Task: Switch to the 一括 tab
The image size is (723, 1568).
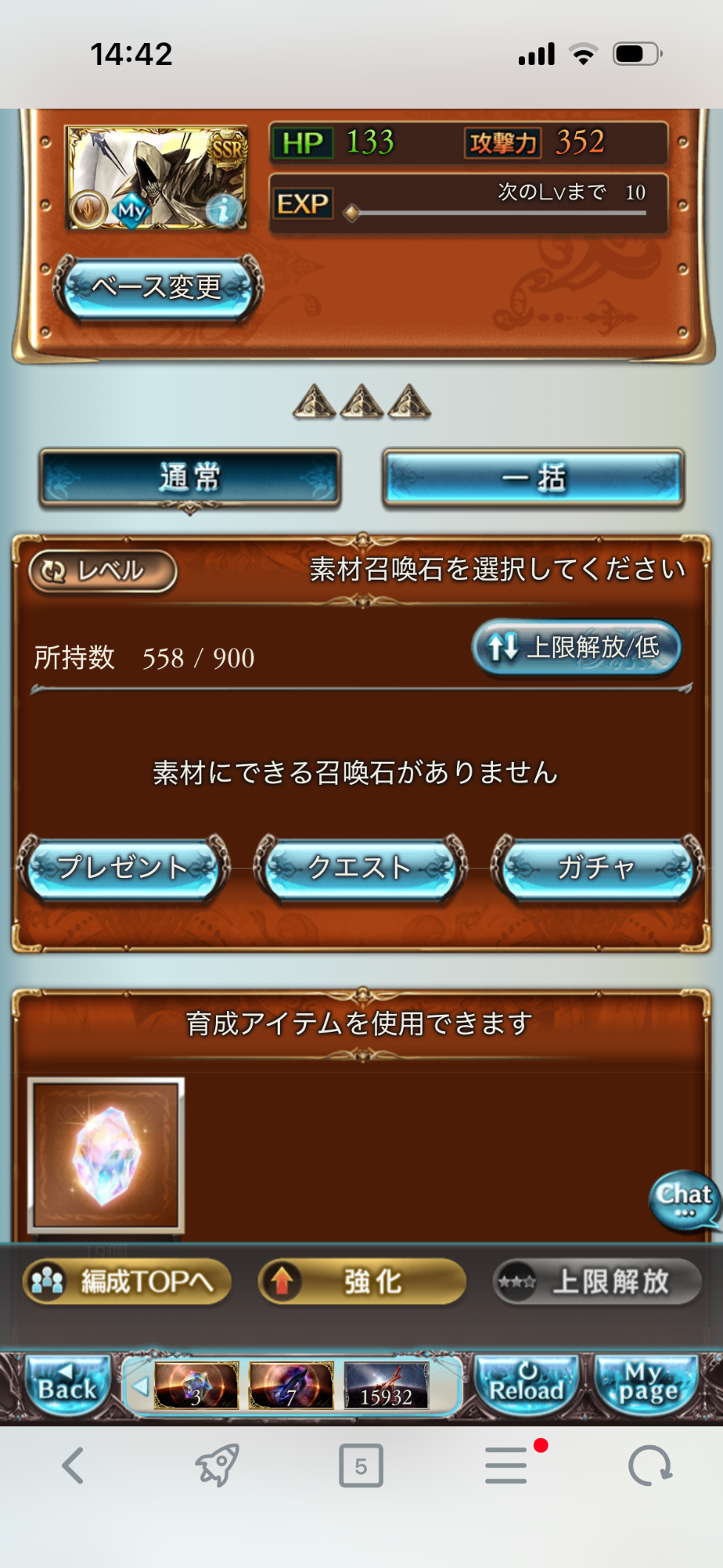Action: pos(533,478)
